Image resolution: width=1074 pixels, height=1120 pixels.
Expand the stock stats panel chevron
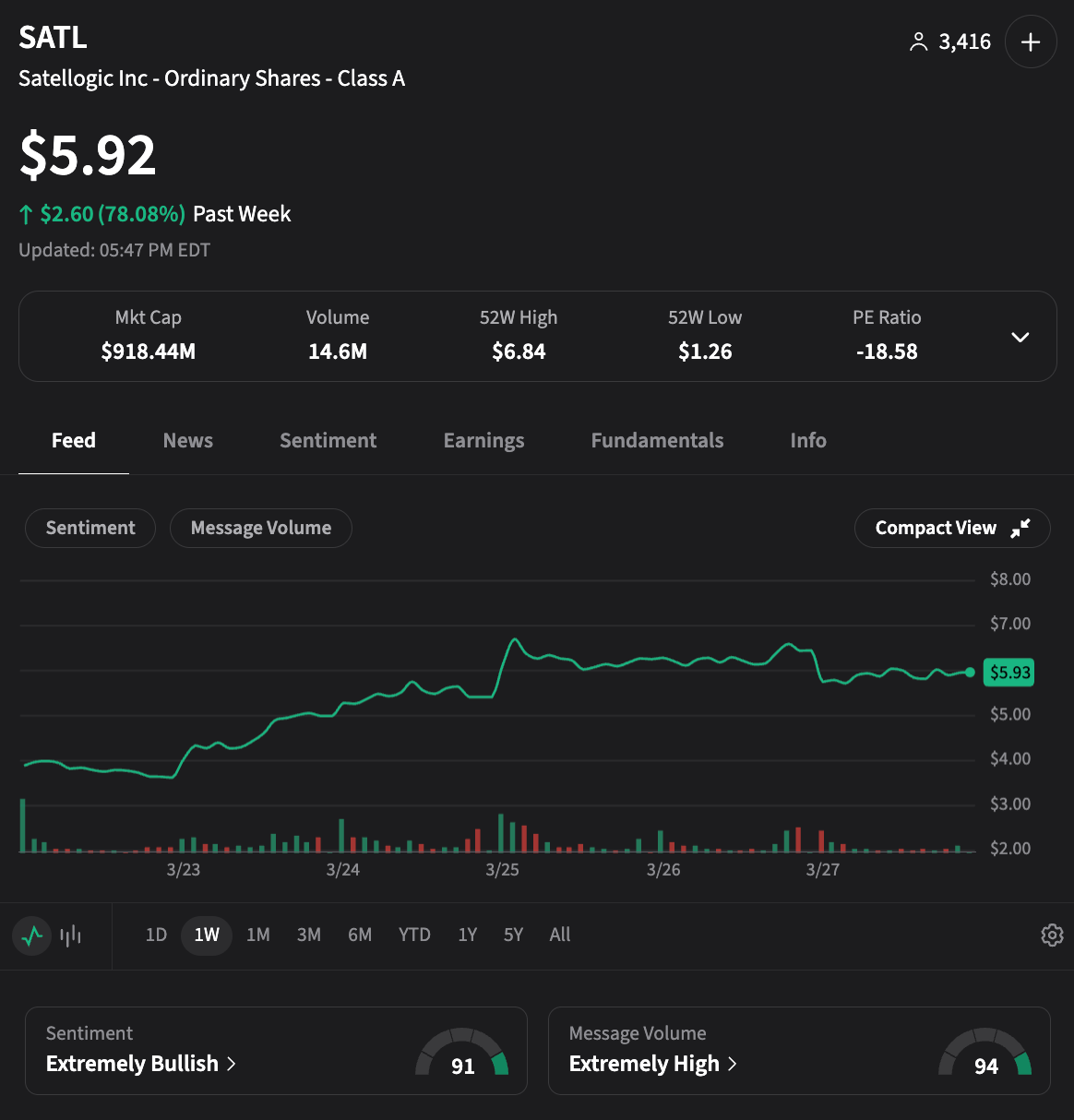point(1020,337)
